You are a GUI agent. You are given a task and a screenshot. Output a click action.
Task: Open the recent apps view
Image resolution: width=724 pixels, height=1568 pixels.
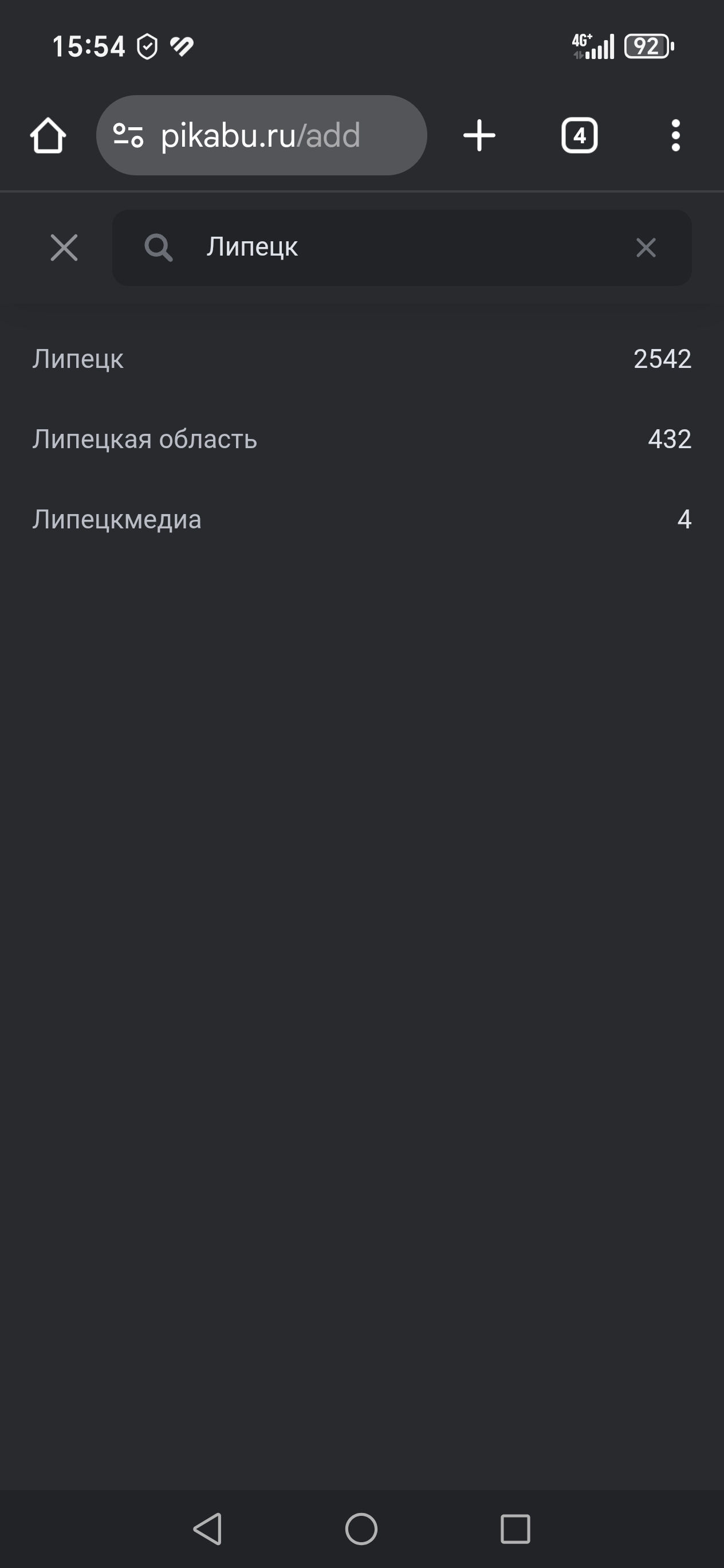tap(516, 1528)
